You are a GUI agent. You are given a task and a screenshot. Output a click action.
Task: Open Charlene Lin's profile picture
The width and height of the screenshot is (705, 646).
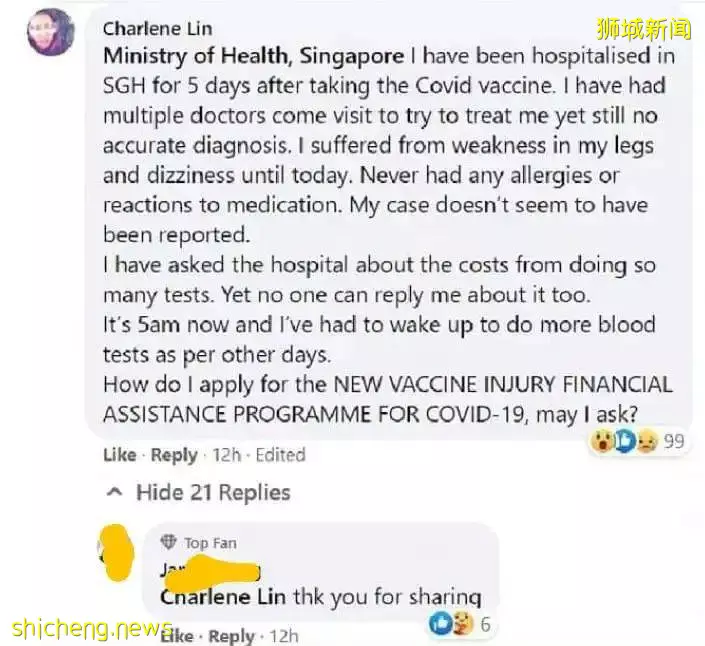point(50,32)
